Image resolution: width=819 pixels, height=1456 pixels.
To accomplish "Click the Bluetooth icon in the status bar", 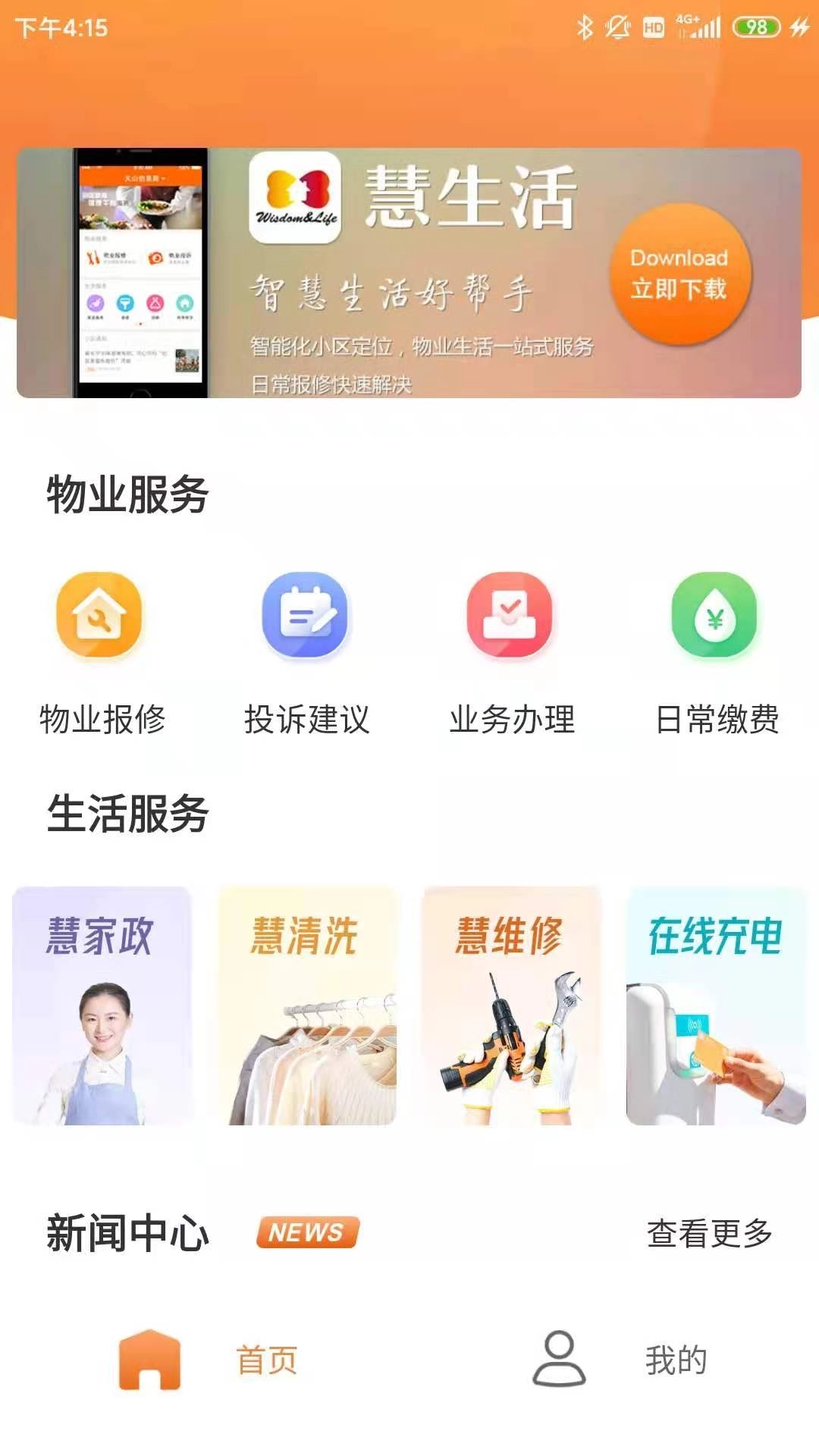I will coord(585,24).
